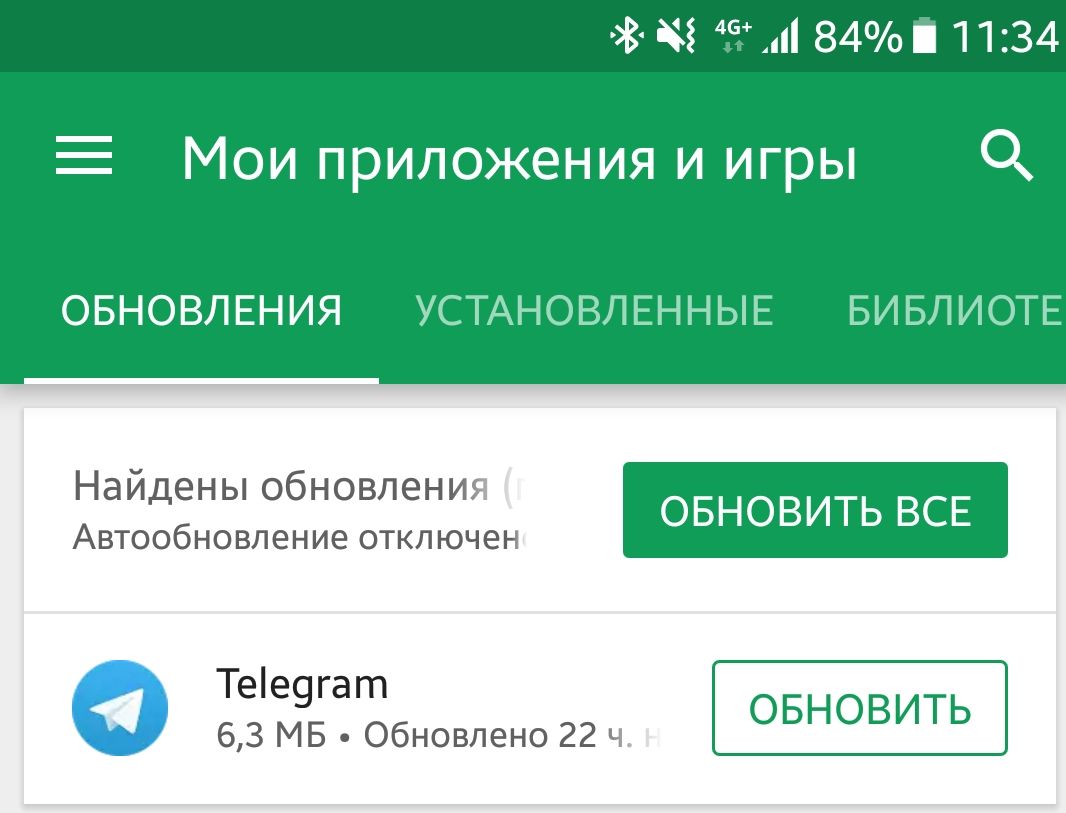Open the hamburger navigation drawer menu
Viewport: 1066px width, 813px height.
(84, 157)
